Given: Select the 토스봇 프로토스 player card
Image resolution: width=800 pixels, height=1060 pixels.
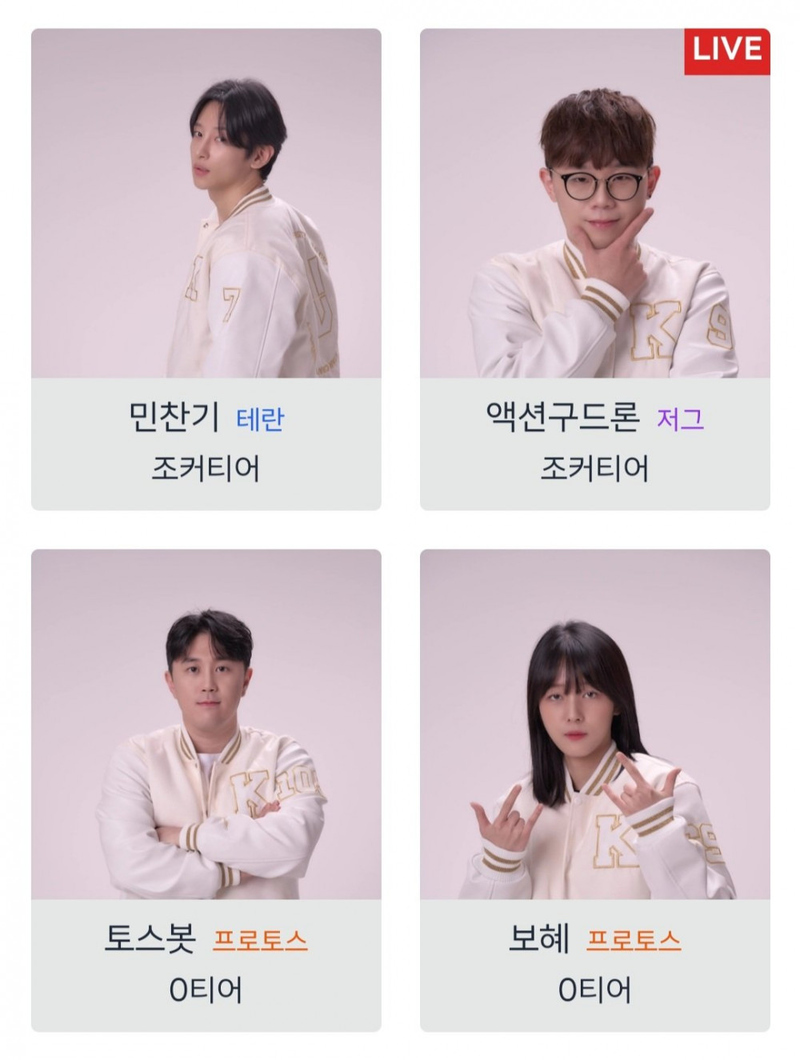Looking at the screenshot, I should pyautogui.click(x=205, y=790).
